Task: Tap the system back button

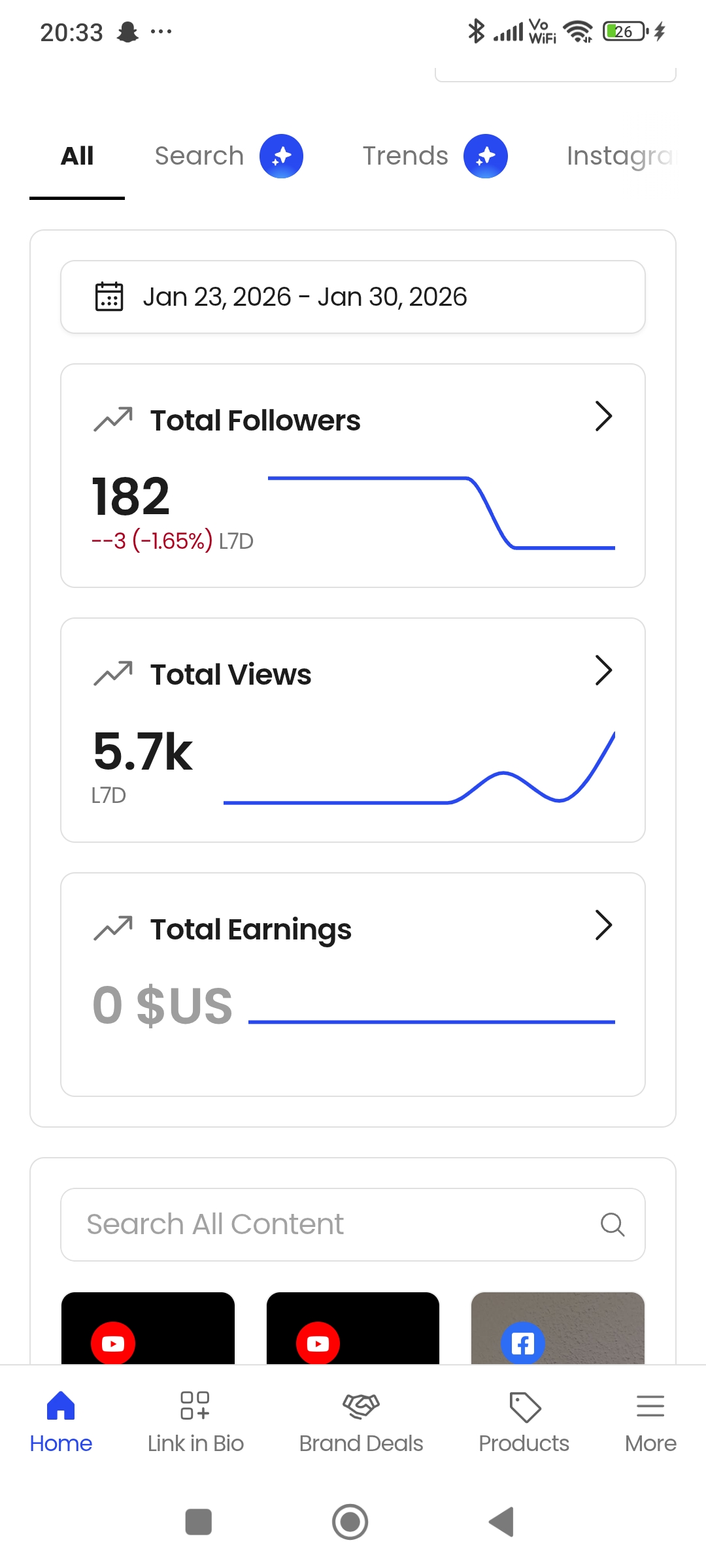Action: point(502,1522)
